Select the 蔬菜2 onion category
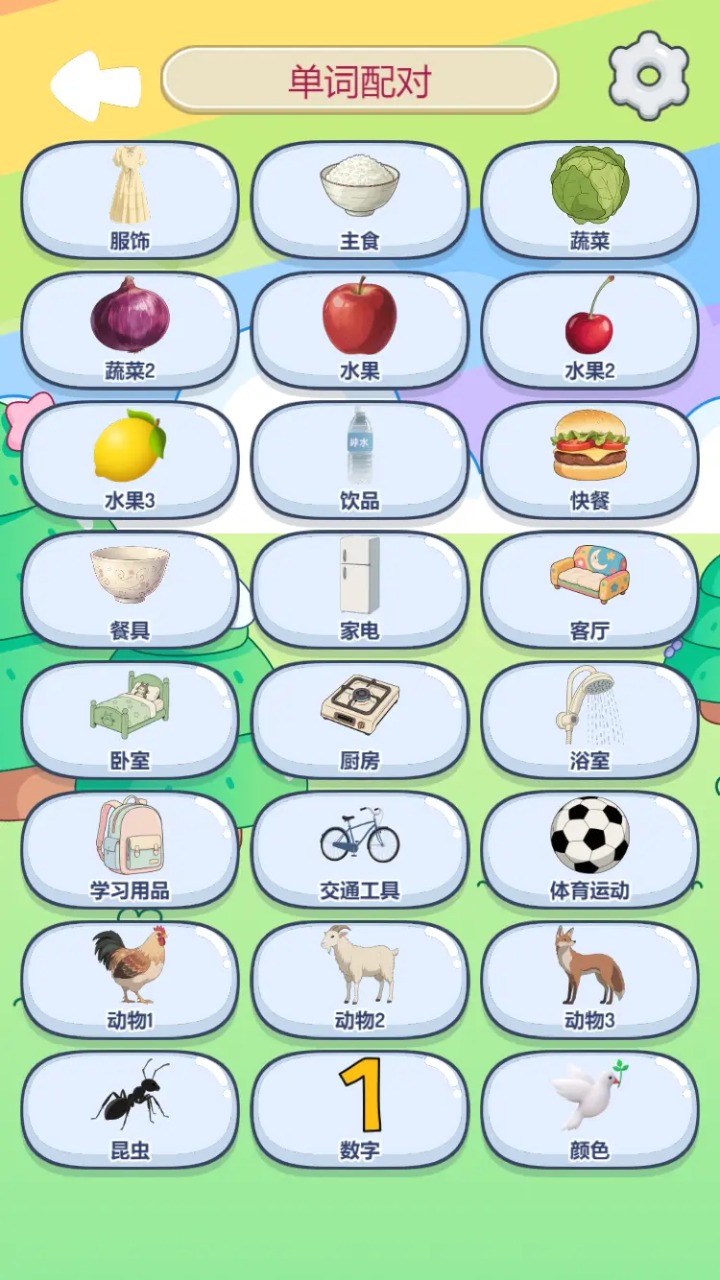 point(131,330)
